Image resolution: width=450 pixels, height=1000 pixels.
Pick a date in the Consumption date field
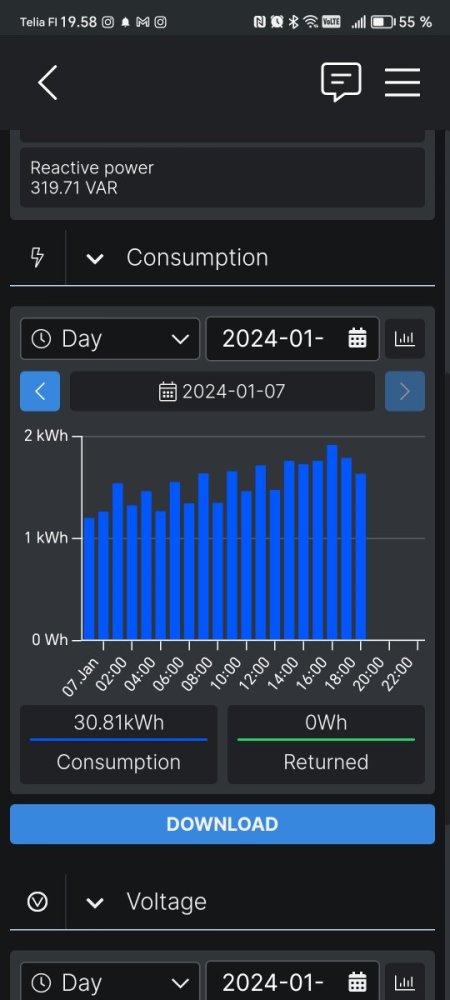pyautogui.click(x=293, y=339)
